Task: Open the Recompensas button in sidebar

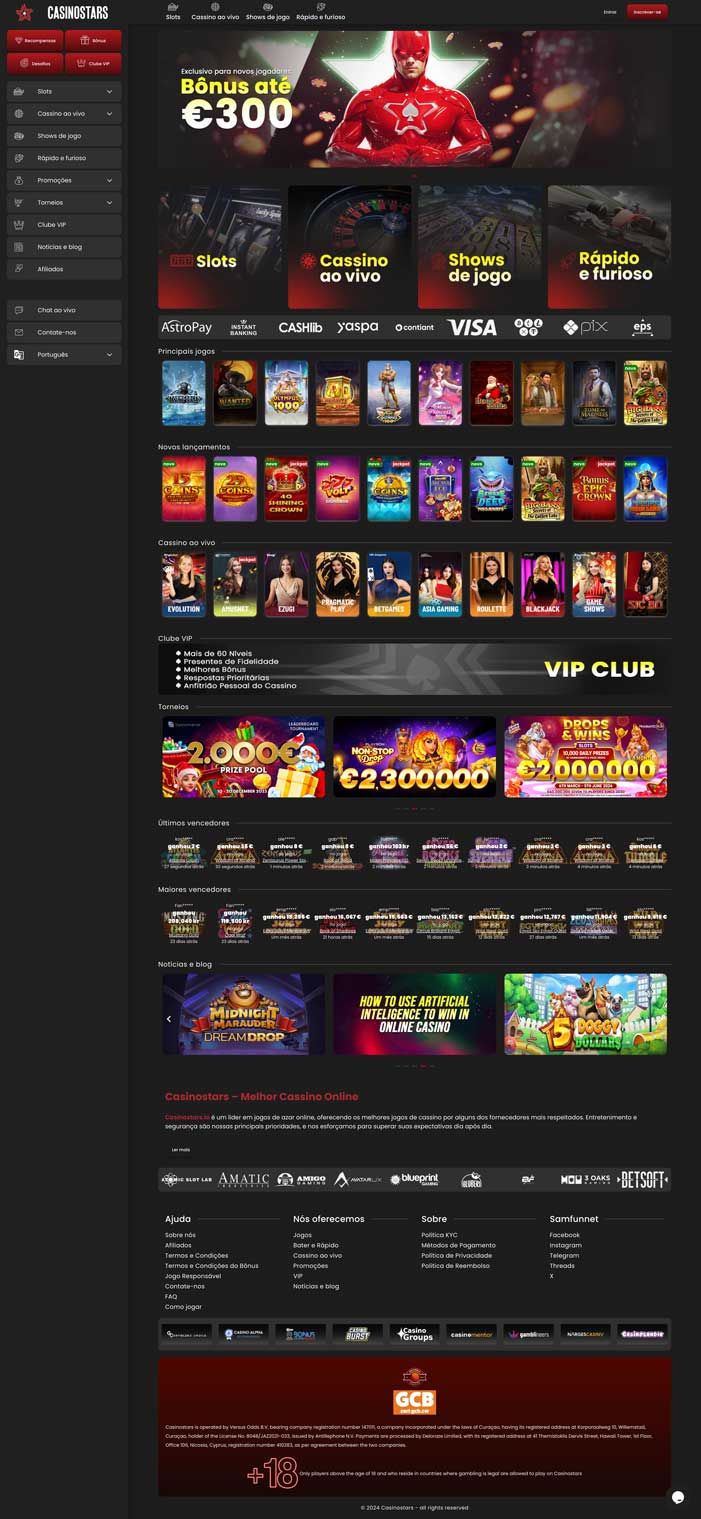Action: (35, 40)
